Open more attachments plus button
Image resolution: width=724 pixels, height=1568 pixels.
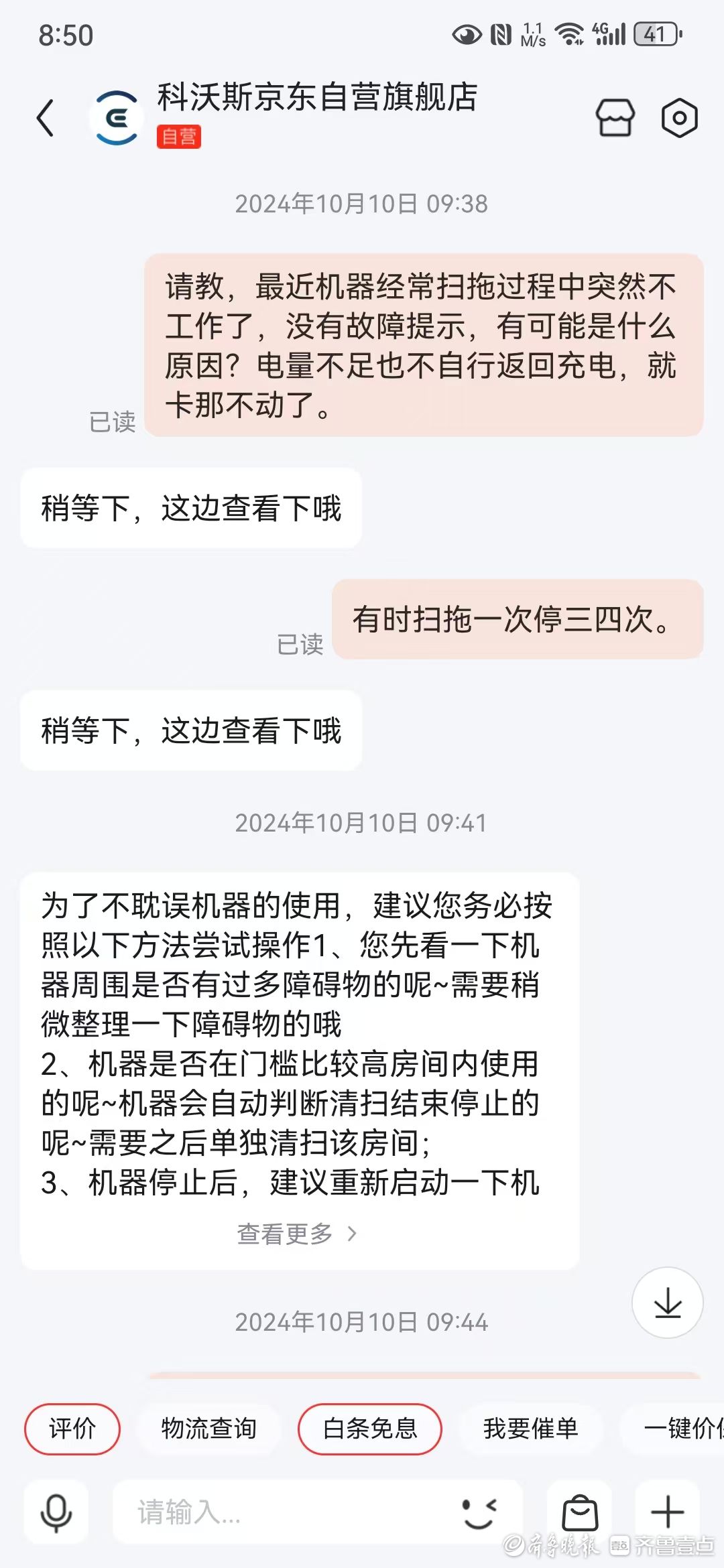pyautogui.click(x=668, y=1512)
